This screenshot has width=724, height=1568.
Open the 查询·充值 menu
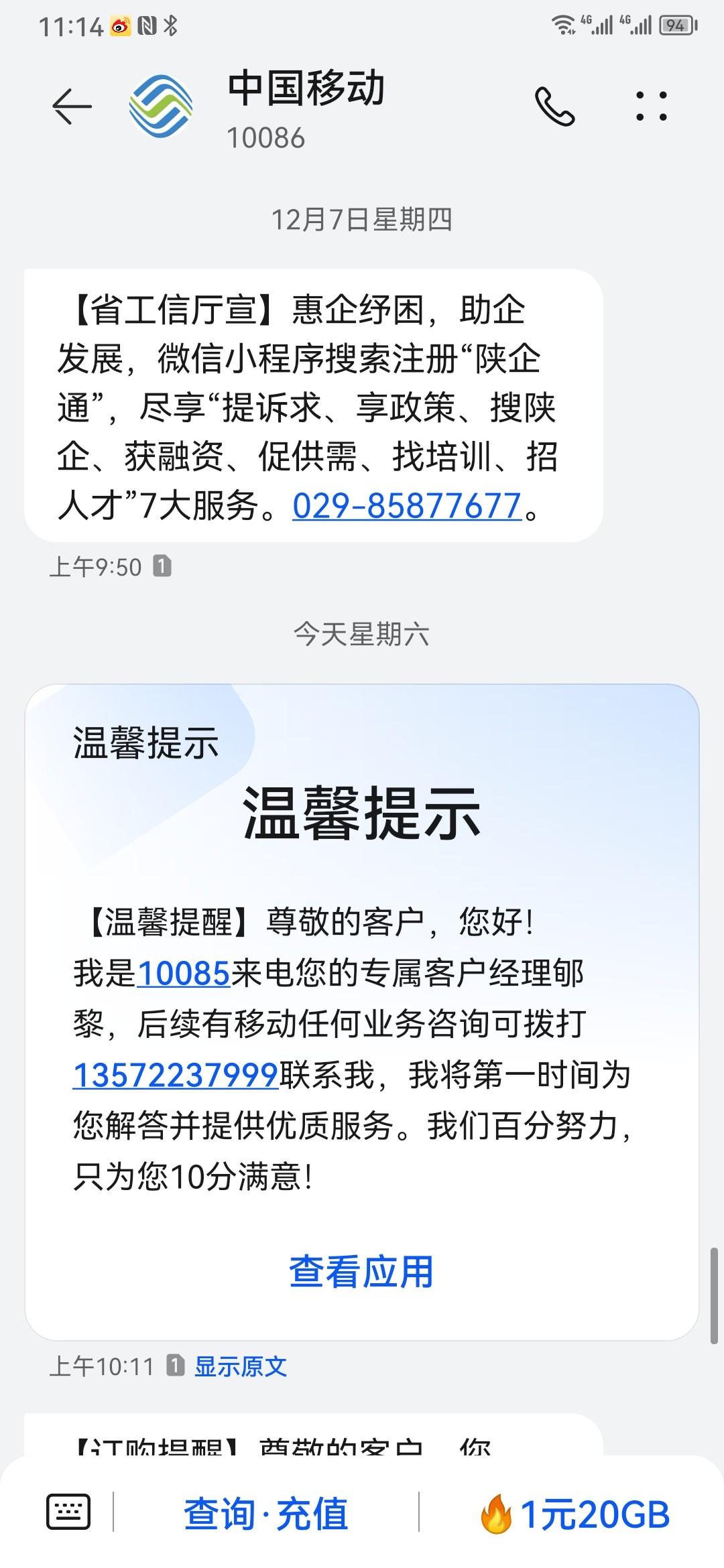[x=266, y=1514]
